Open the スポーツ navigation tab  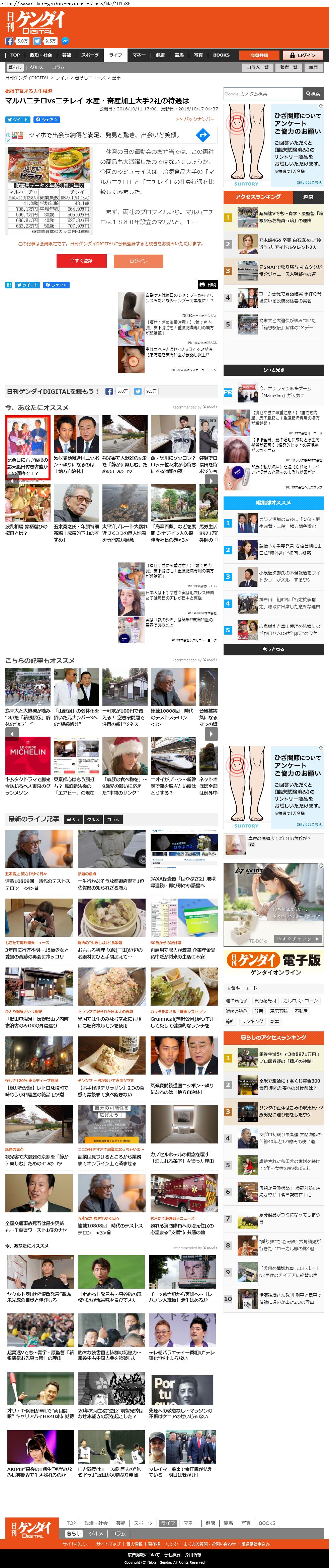point(90,55)
